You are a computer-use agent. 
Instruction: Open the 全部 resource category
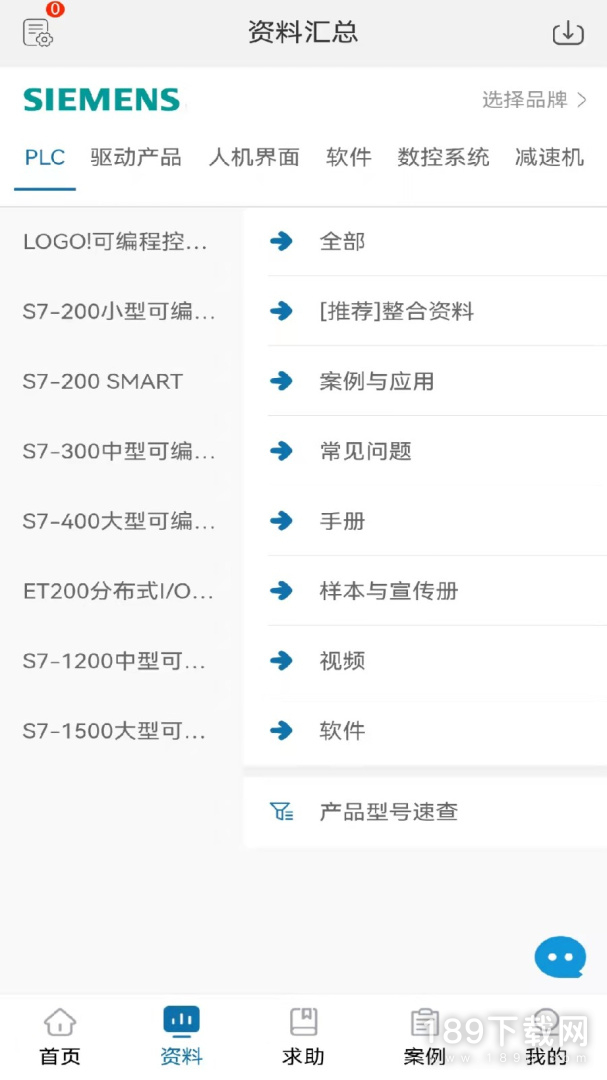point(425,241)
